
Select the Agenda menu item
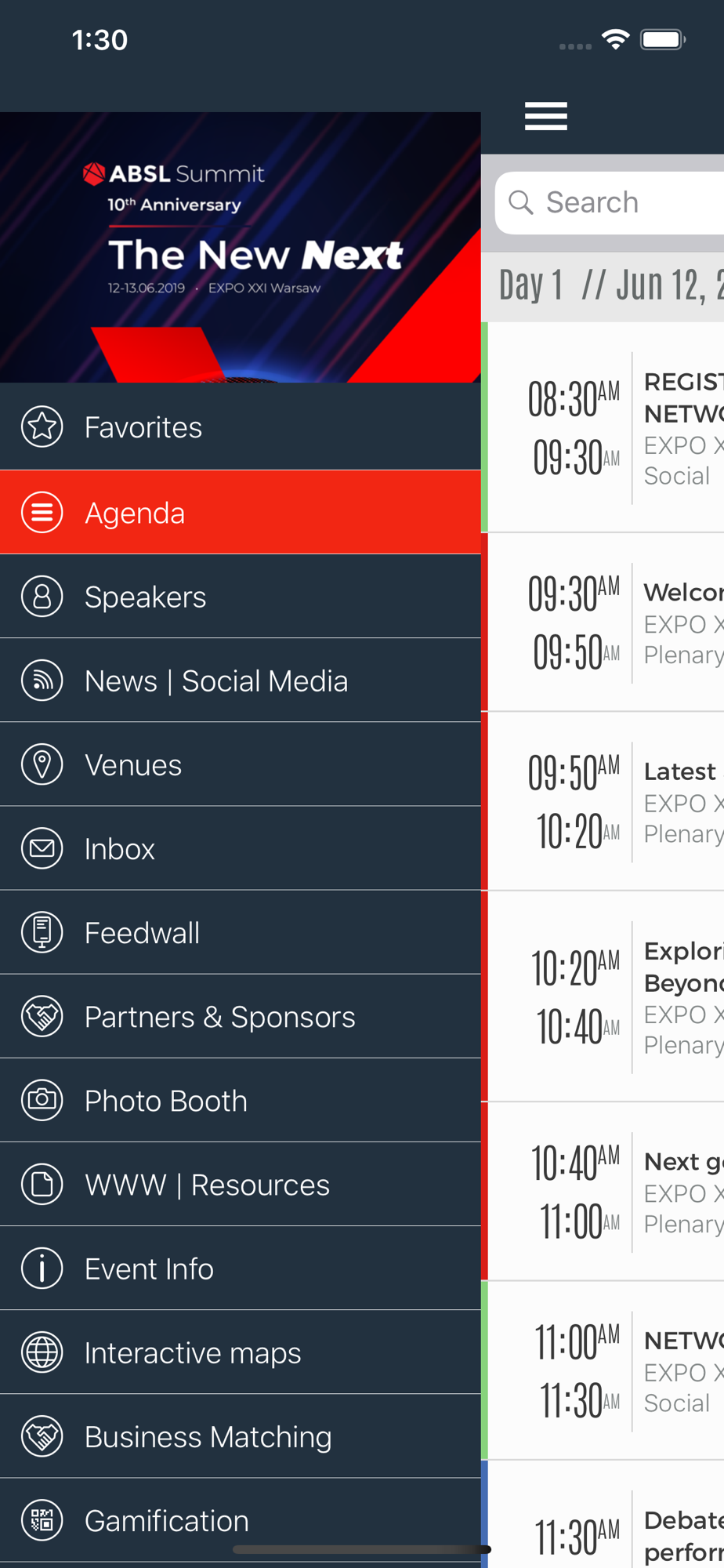point(241,512)
